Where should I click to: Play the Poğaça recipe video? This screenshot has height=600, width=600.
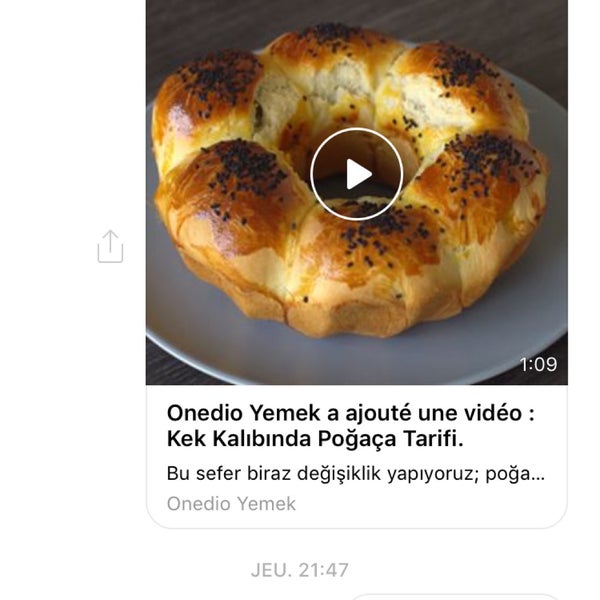coord(356,174)
